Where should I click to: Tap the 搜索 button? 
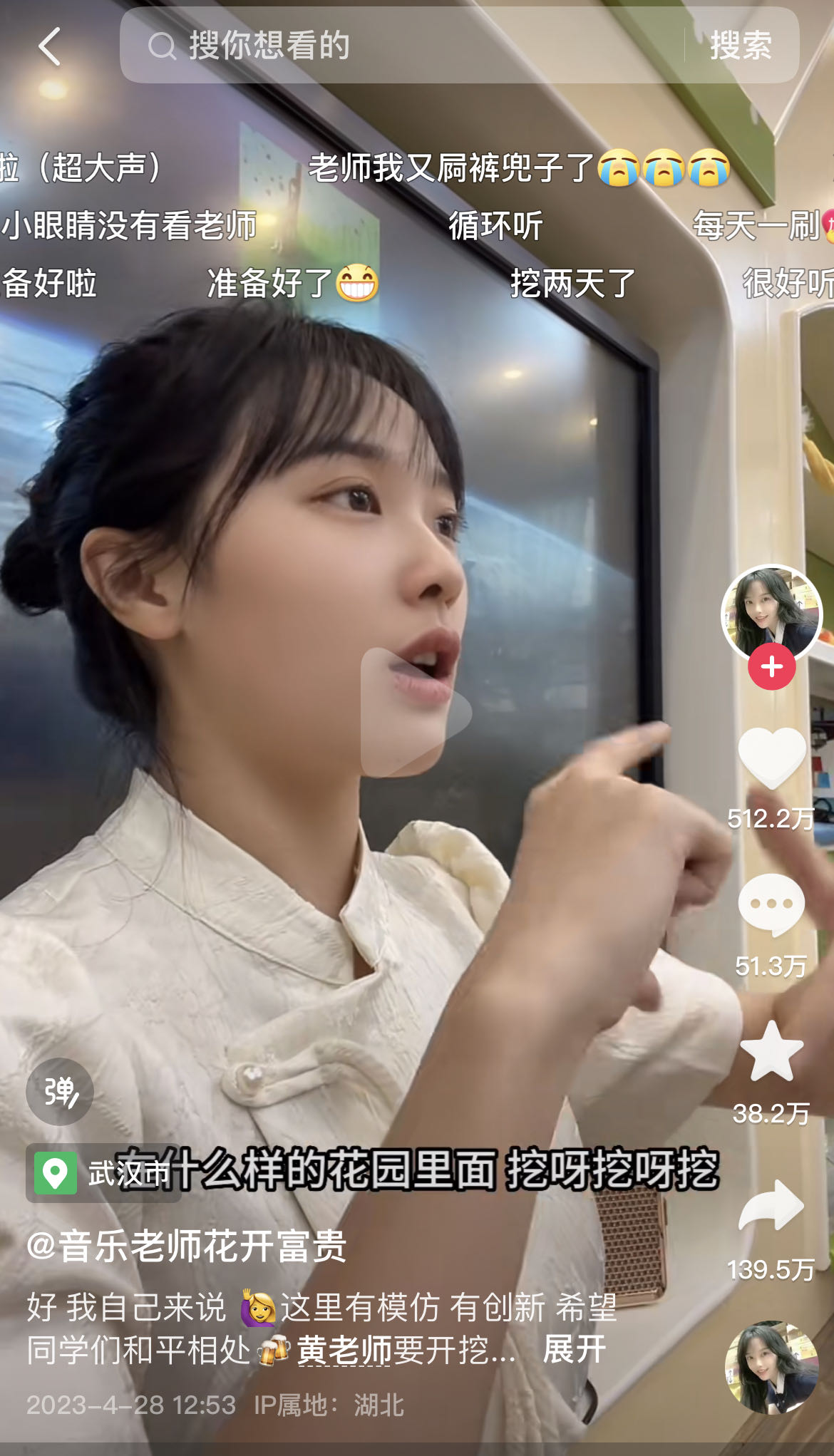741,46
